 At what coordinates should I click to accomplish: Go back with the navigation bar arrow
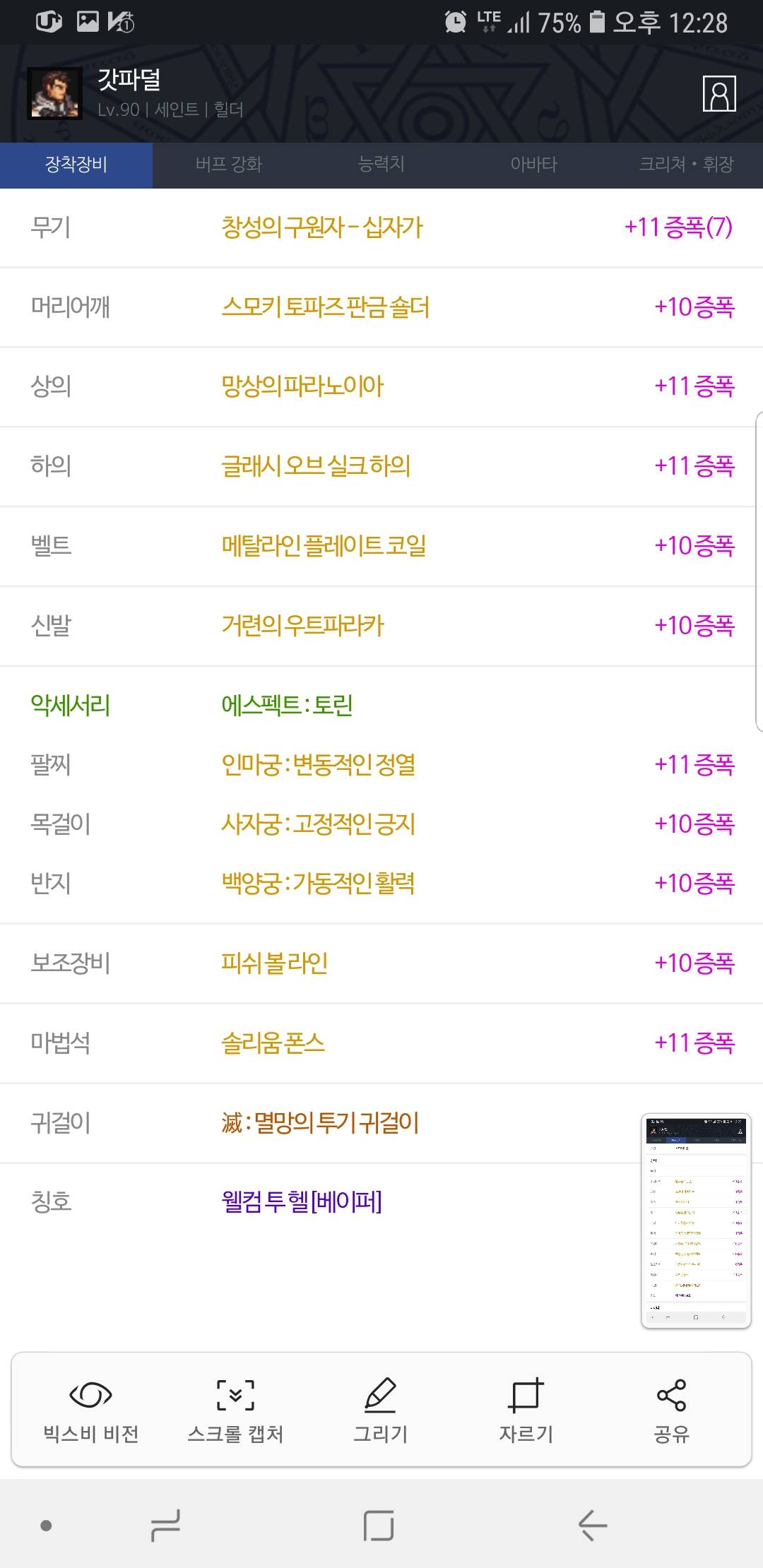[x=593, y=1526]
